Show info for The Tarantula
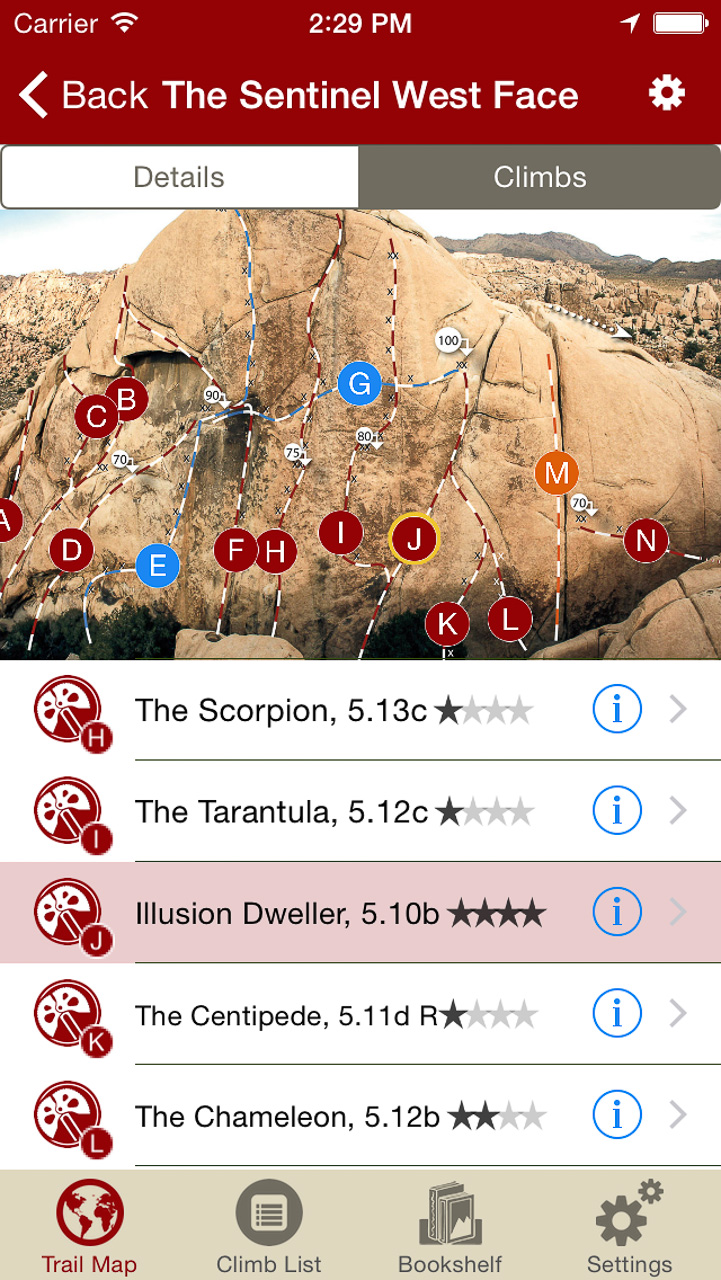 coord(617,811)
